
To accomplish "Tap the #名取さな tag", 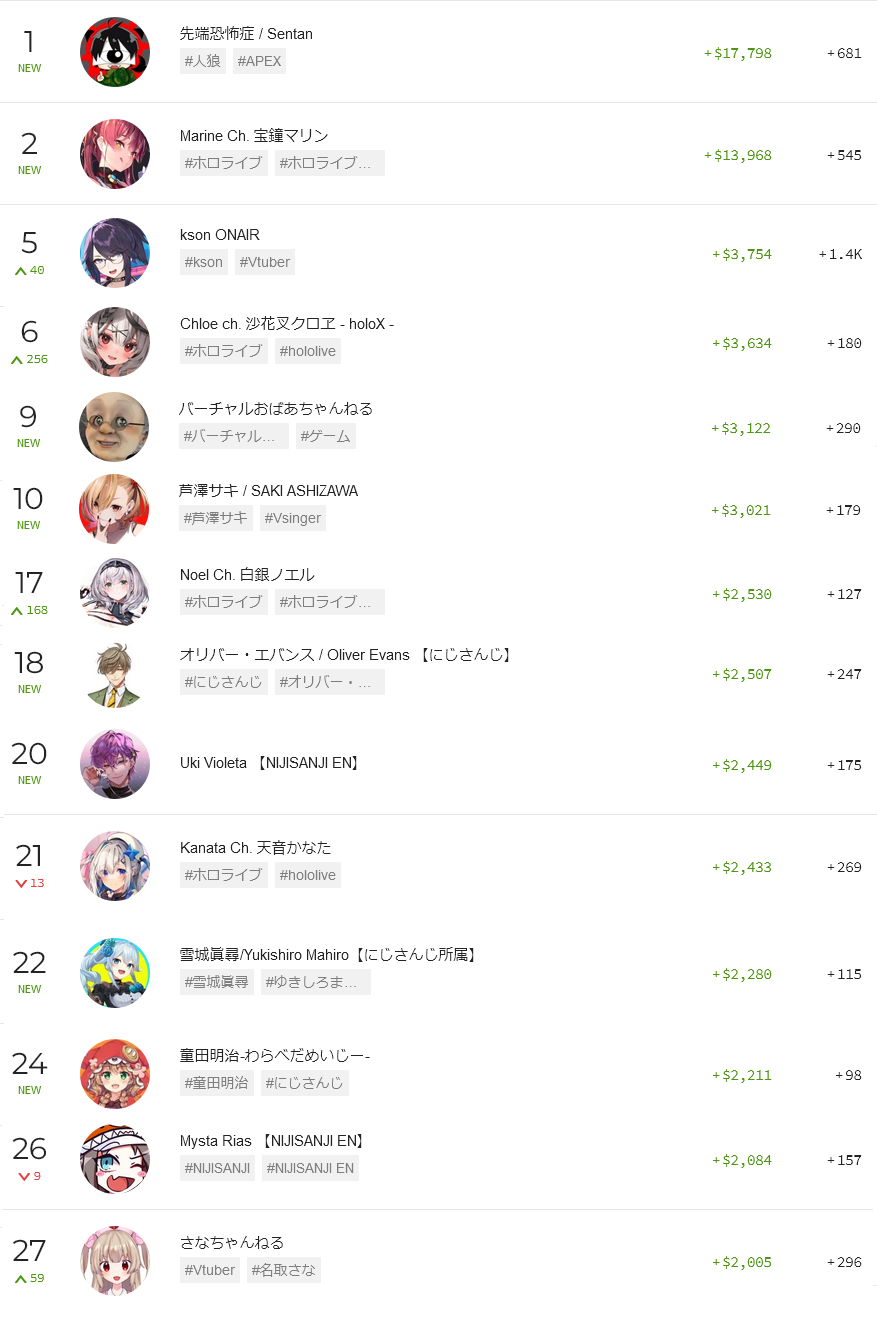I will point(284,1270).
